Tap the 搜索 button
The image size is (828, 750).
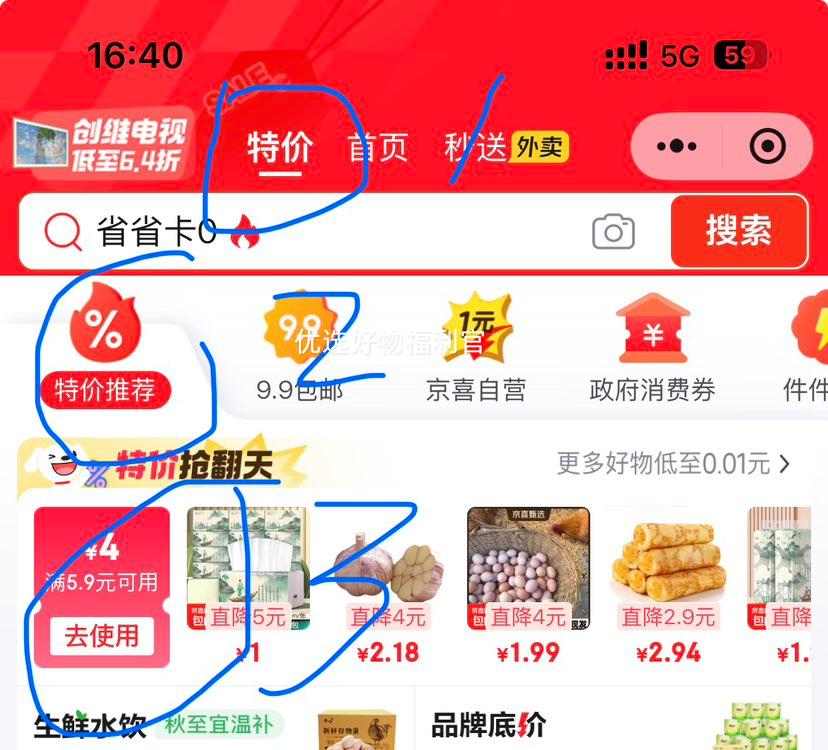point(738,232)
